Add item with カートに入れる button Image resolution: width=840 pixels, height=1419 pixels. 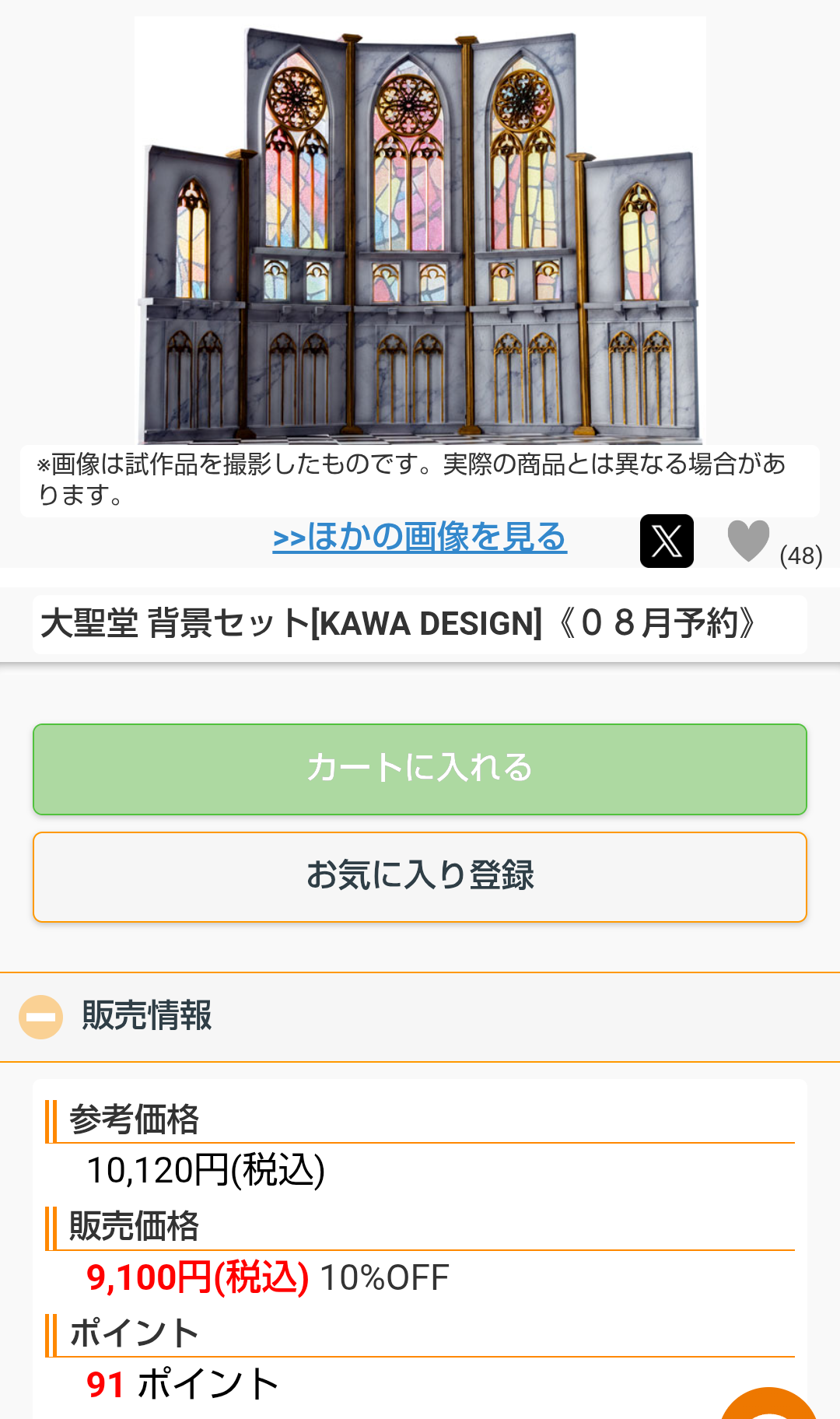pyautogui.click(x=420, y=769)
